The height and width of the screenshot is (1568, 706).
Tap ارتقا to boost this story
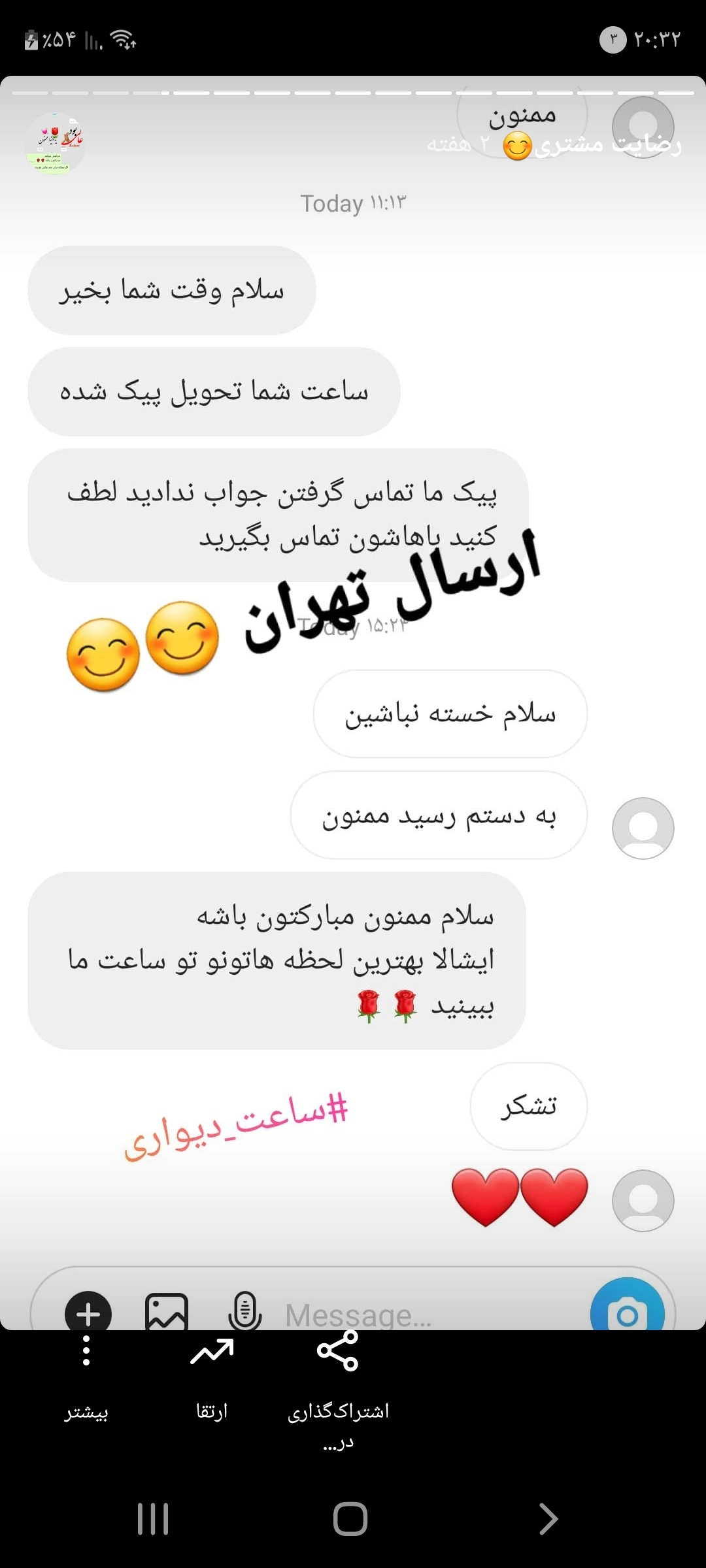pos(212,1372)
